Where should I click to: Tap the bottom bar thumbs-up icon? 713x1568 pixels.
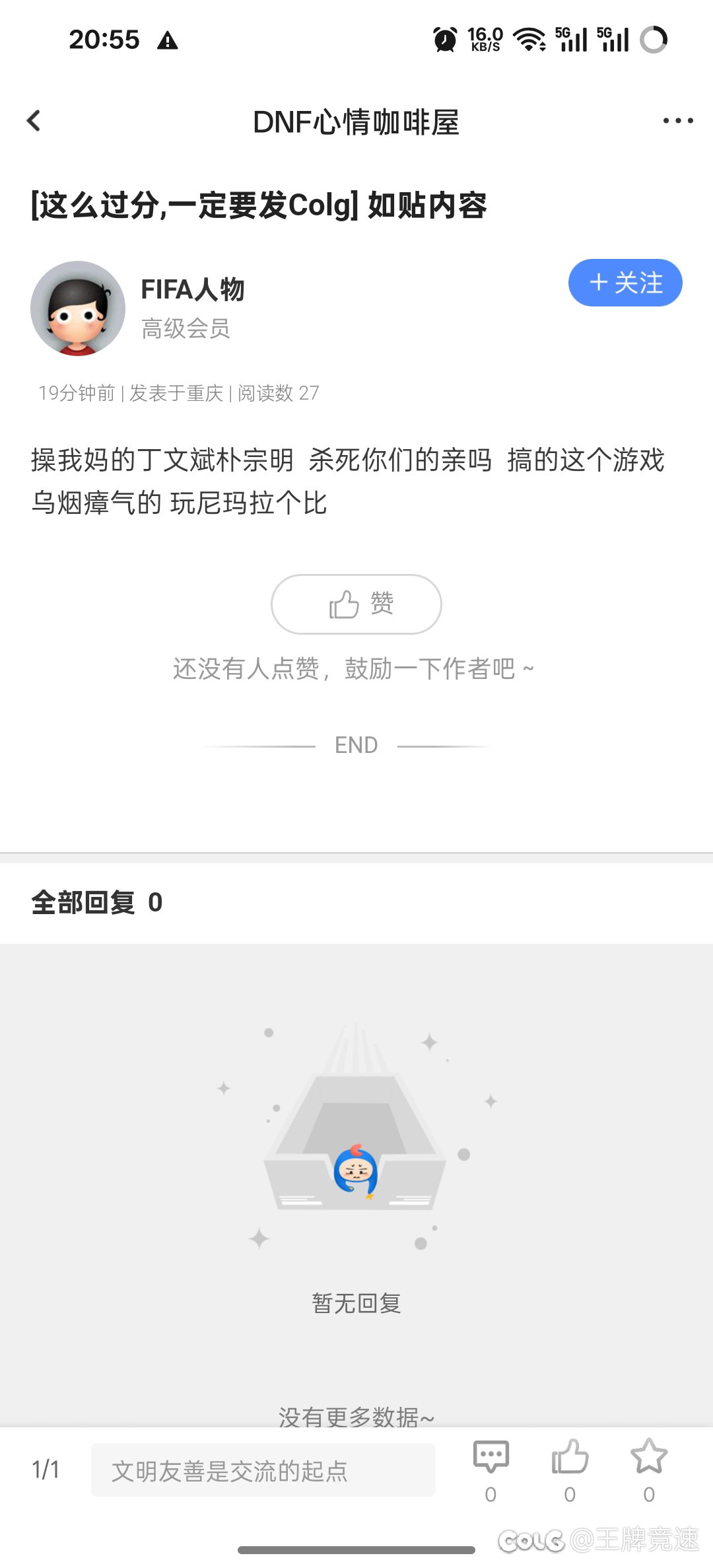coord(570,1457)
